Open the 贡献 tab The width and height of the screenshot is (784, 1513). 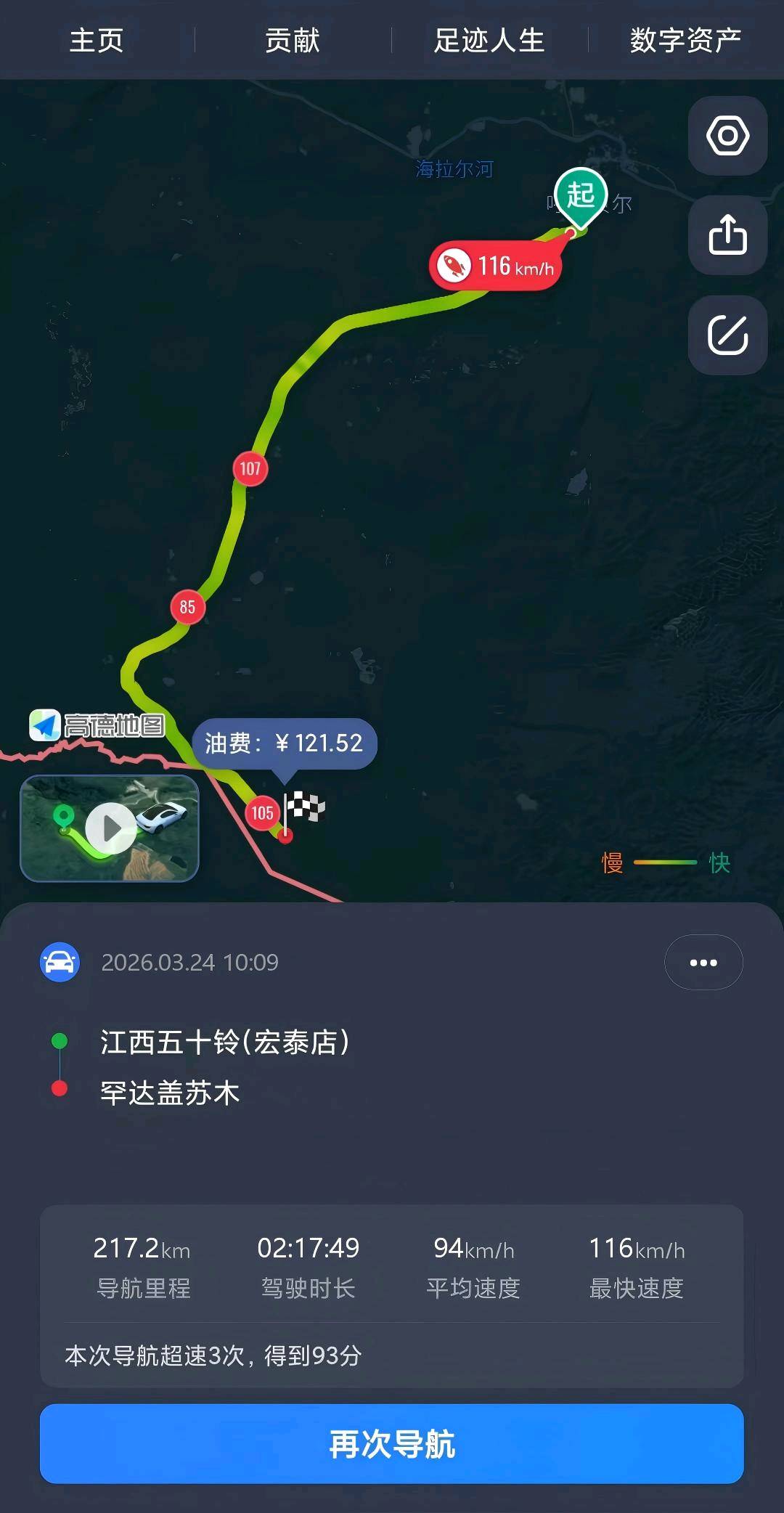293,40
